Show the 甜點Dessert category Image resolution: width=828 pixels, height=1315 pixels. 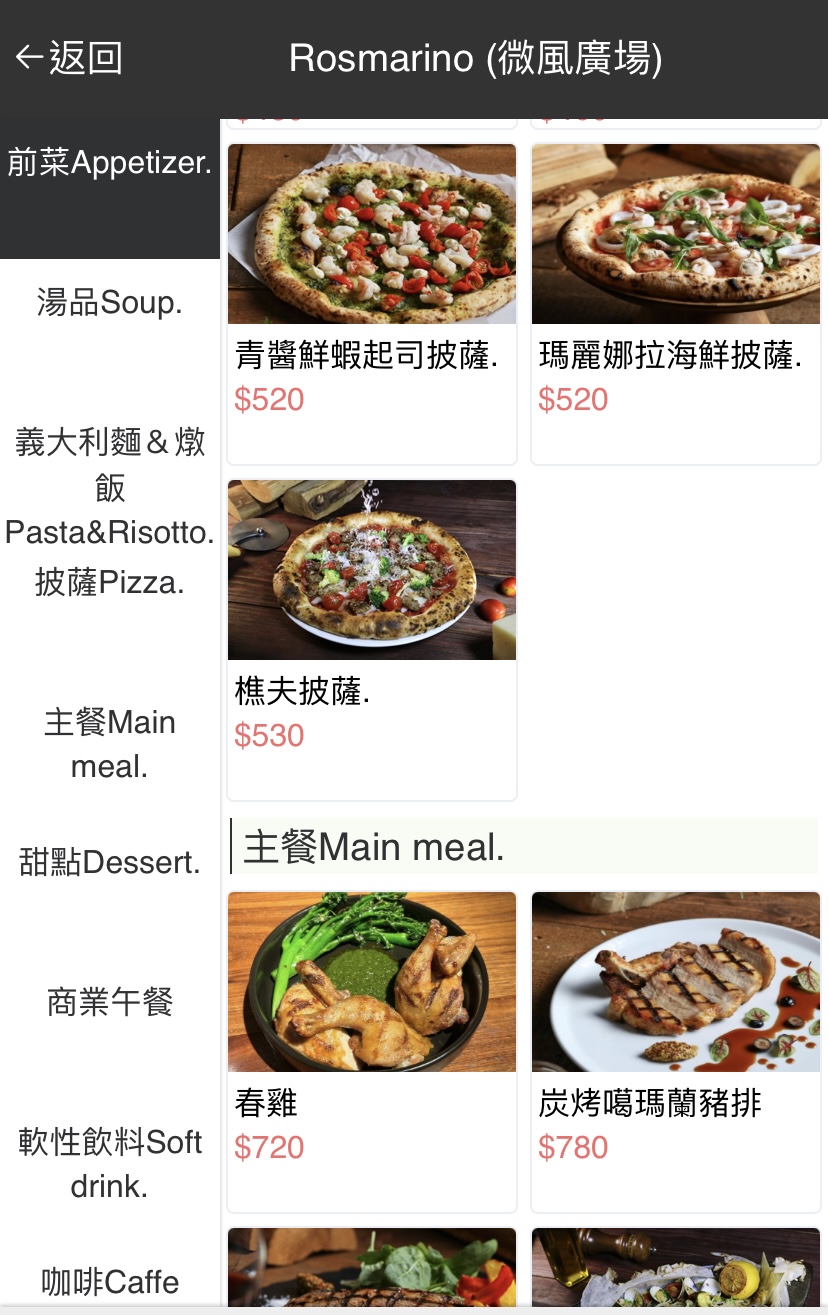click(x=110, y=862)
